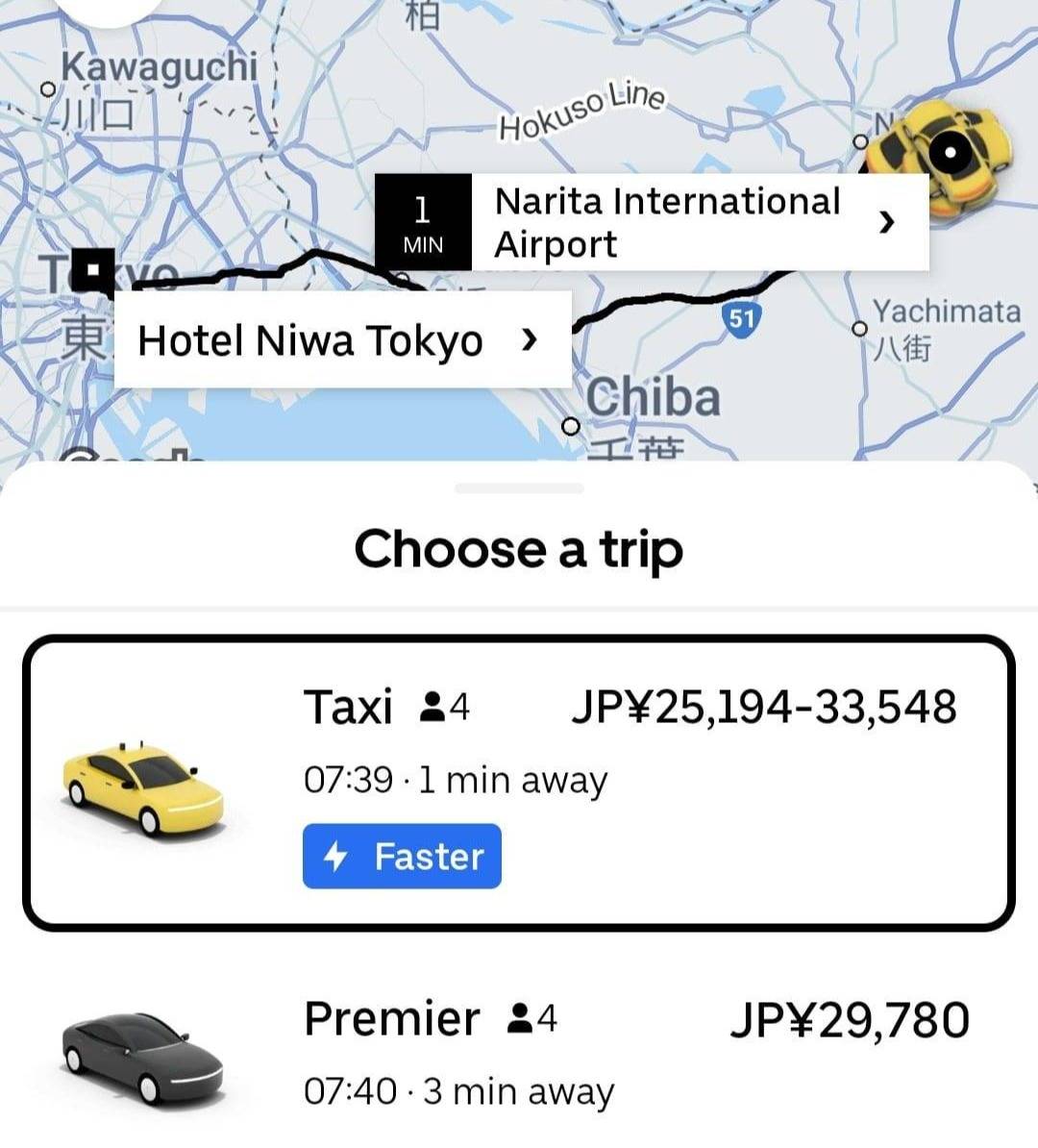Viewport: 1038px width, 1148px height.
Task: Select the Taxi trip option
Action: (x=518, y=783)
